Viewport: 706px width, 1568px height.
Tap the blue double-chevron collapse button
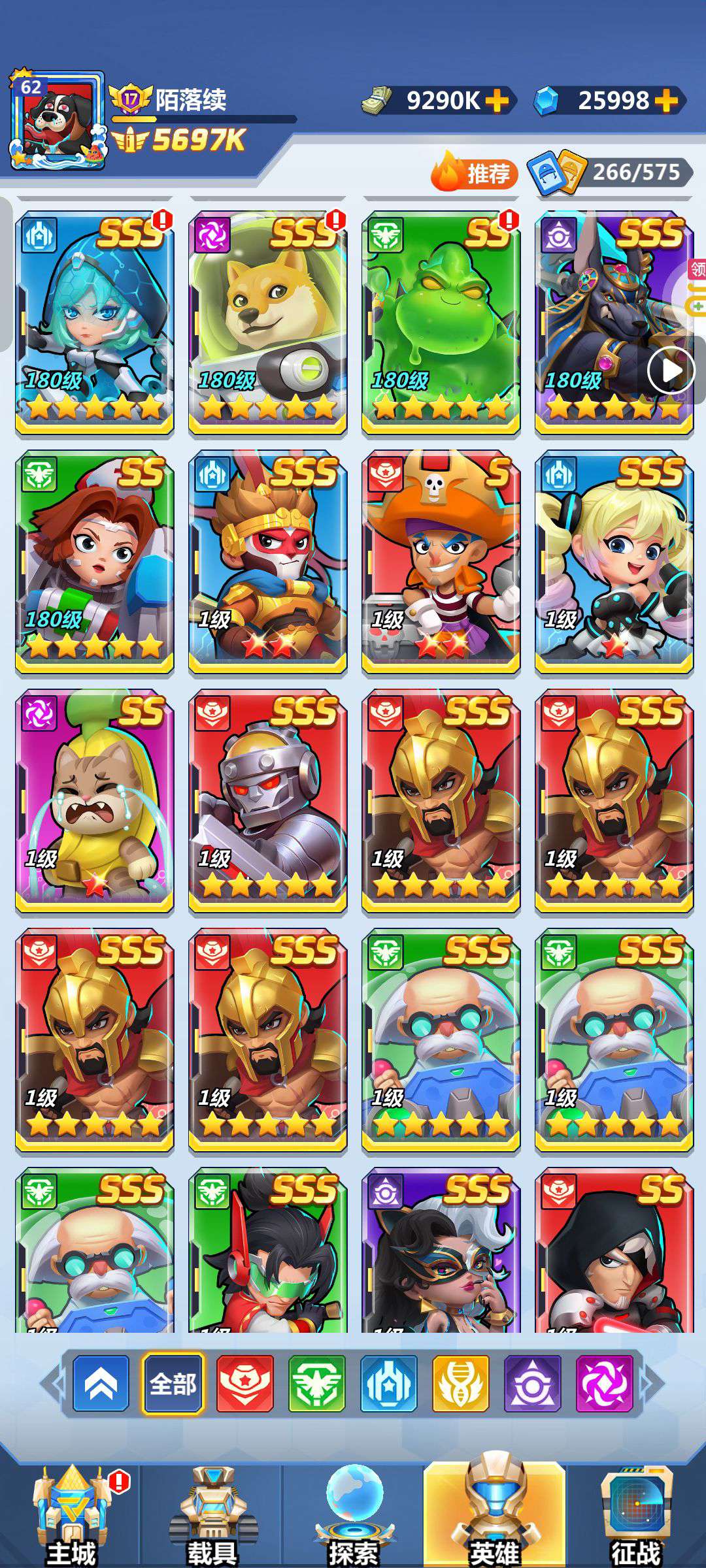click(101, 1384)
